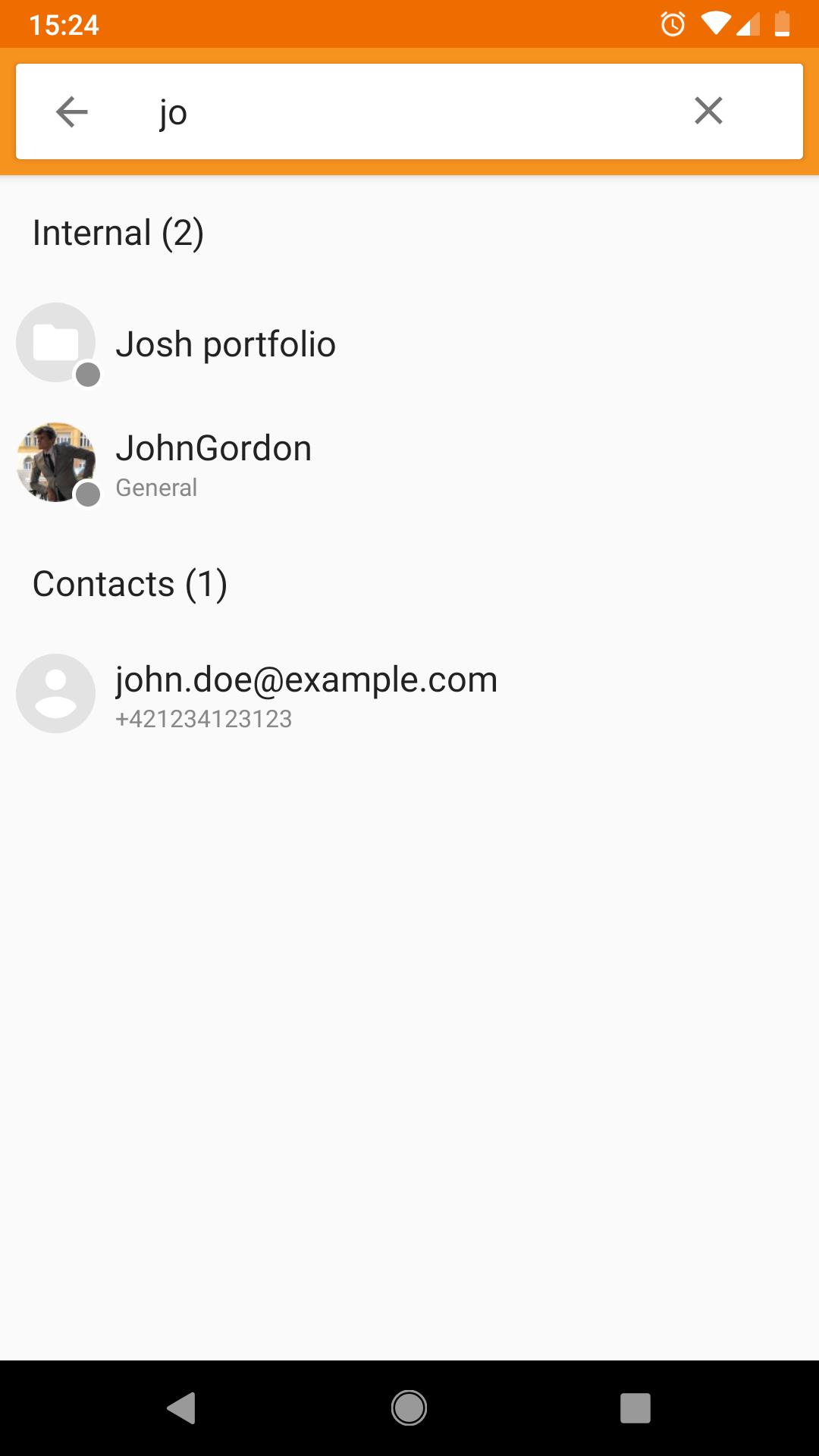Clear the search text with X
The width and height of the screenshot is (819, 1456).
[x=708, y=111]
